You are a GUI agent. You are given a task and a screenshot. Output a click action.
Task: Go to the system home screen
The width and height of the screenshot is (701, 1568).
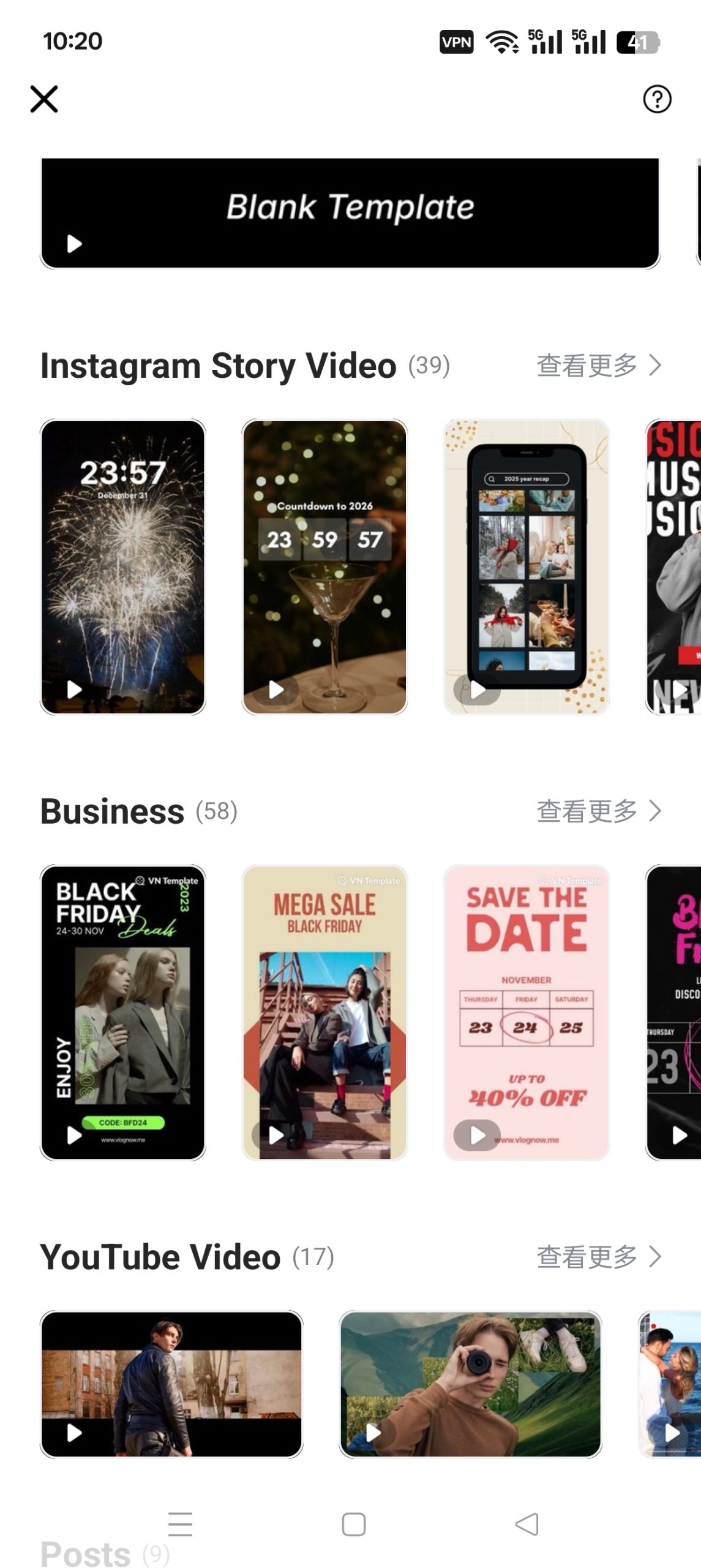pos(353,1524)
